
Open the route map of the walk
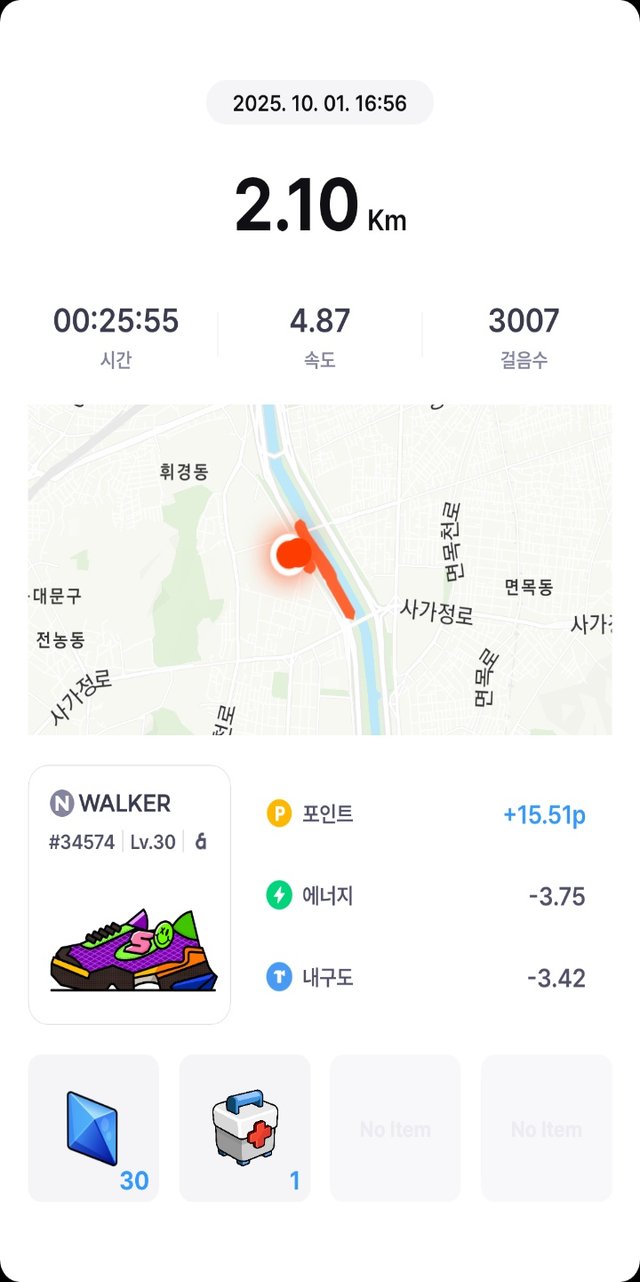320,570
